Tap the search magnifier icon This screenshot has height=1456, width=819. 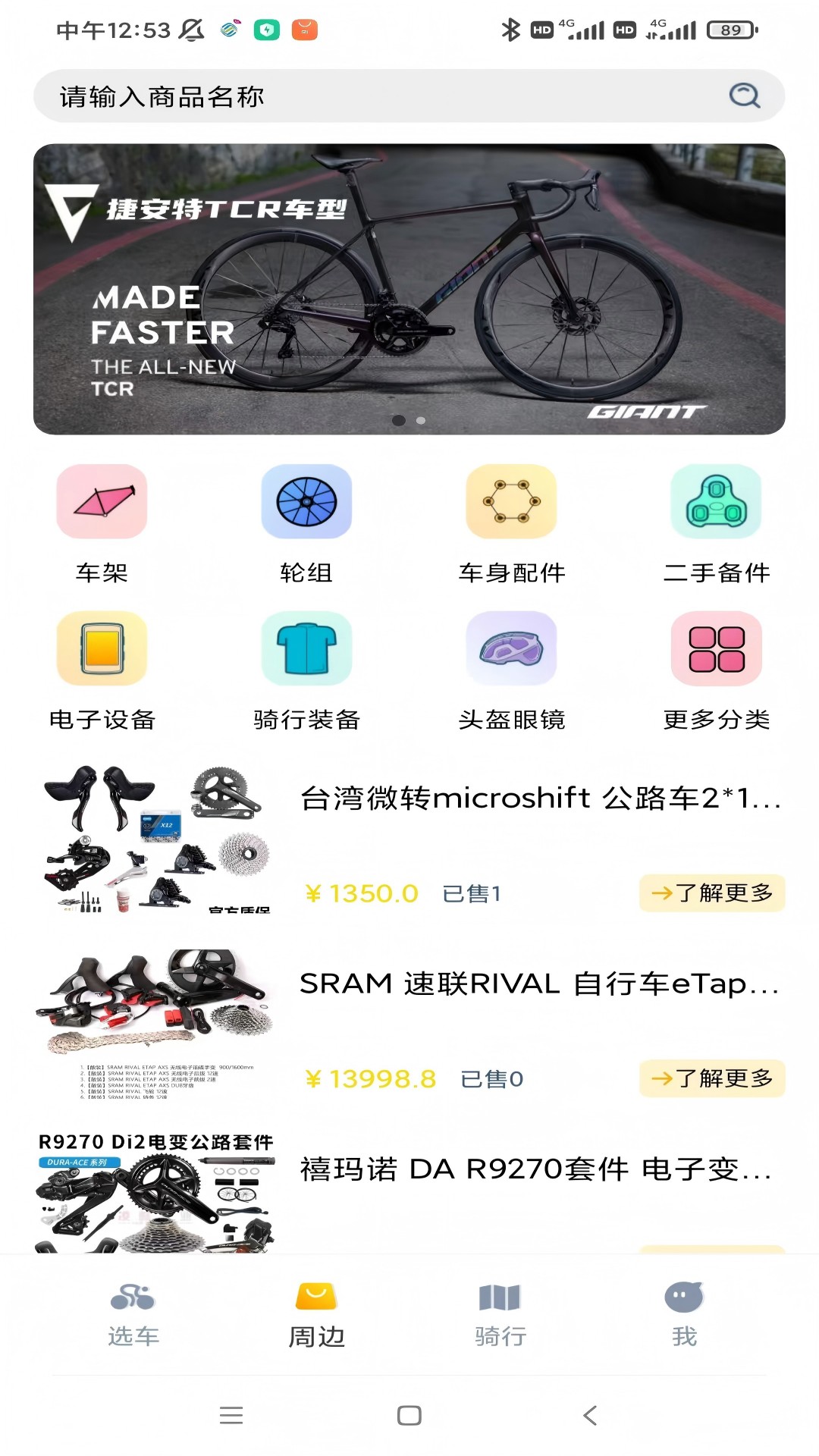coord(745,96)
